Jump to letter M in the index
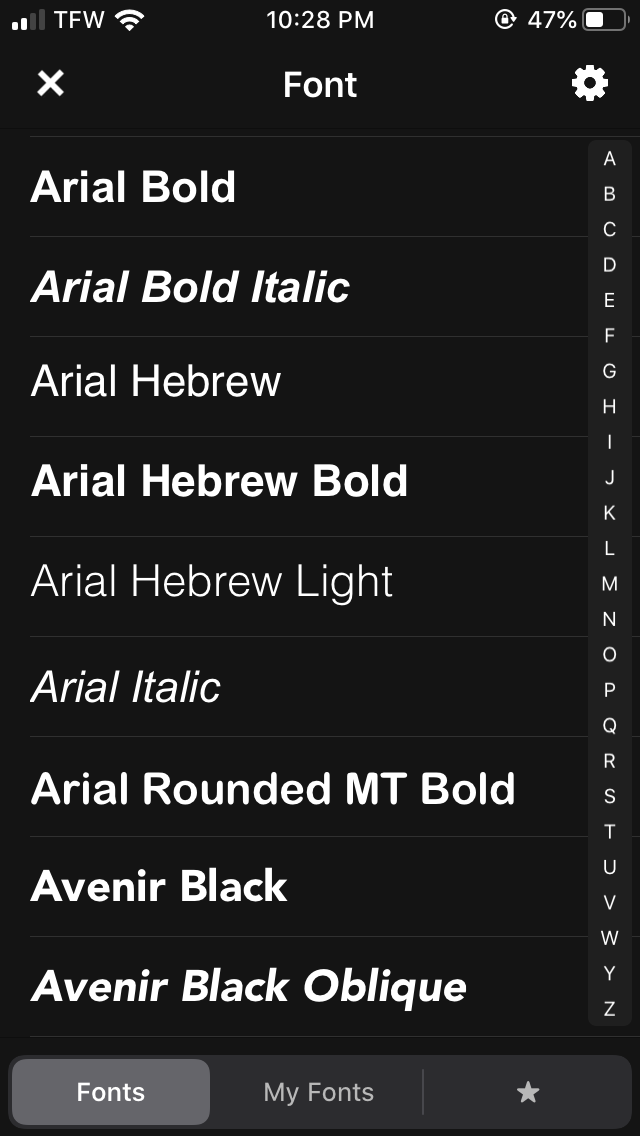 609,584
